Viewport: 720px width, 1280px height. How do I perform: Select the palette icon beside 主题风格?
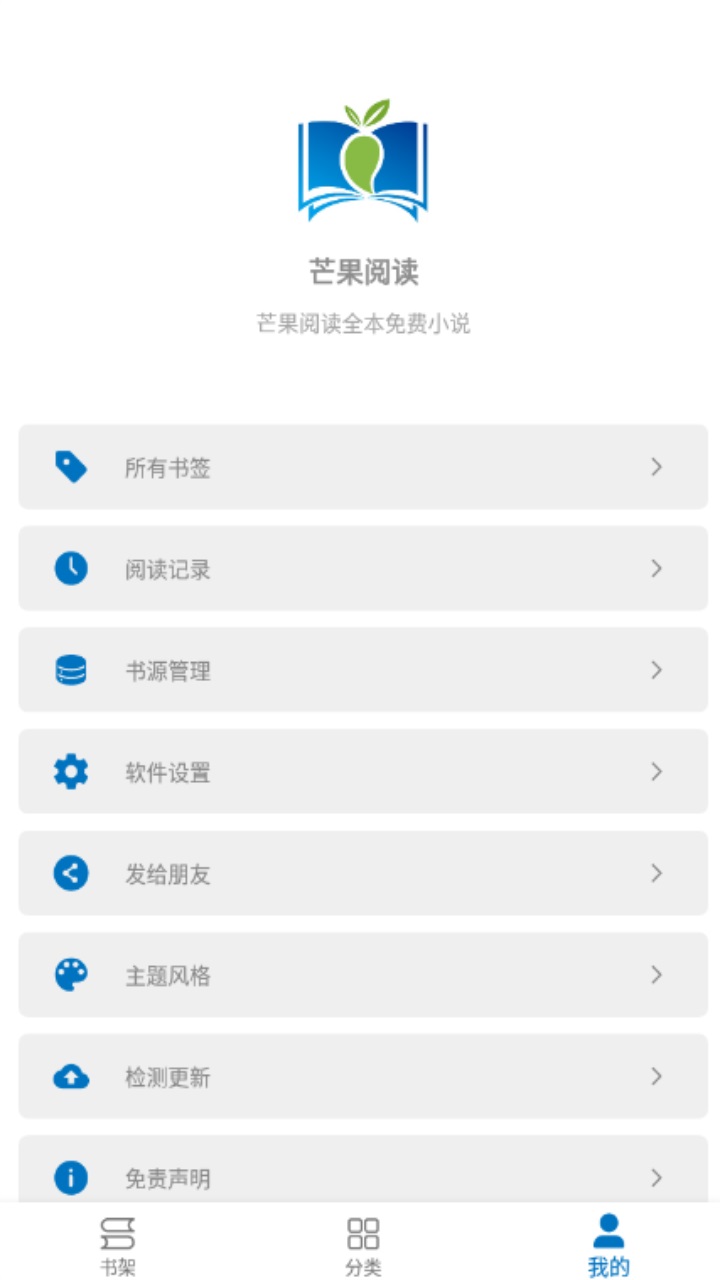[69, 975]
